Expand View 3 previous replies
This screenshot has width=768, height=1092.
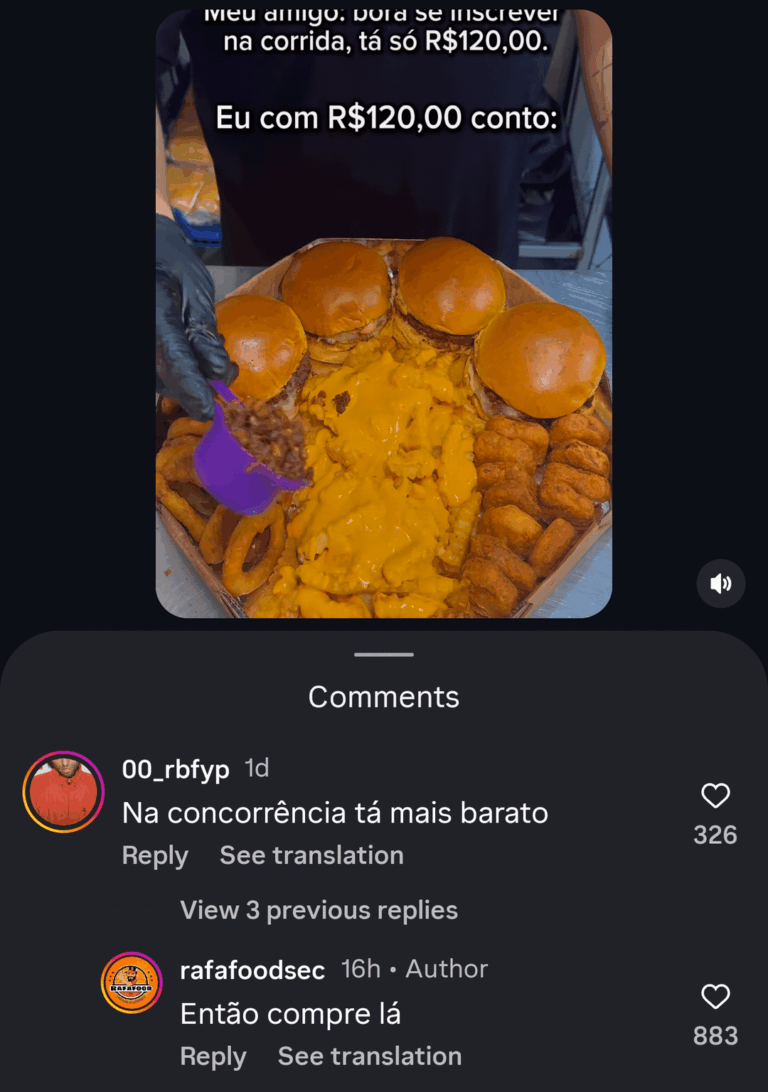pyautogui.click(x=318, y=911)
